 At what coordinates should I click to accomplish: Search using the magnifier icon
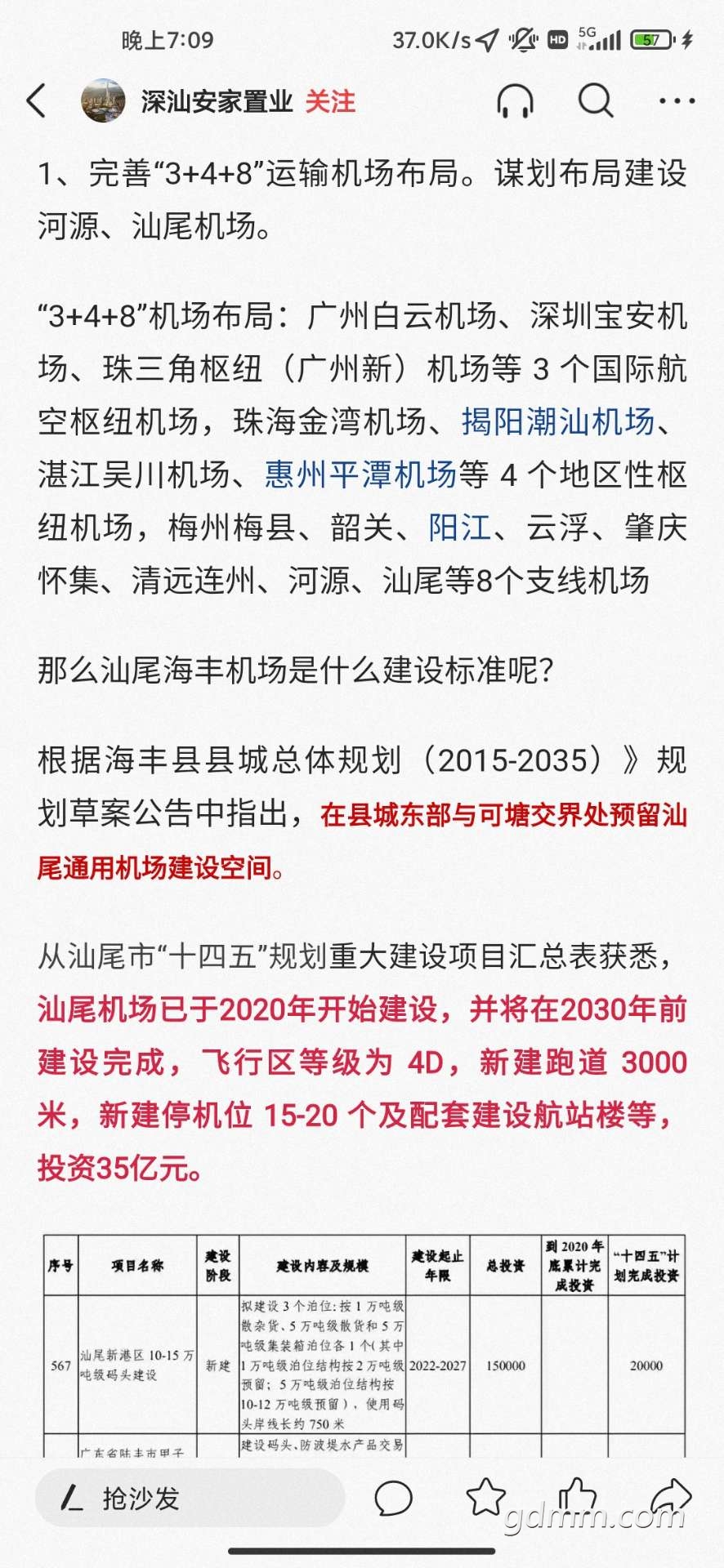point(595,101)
